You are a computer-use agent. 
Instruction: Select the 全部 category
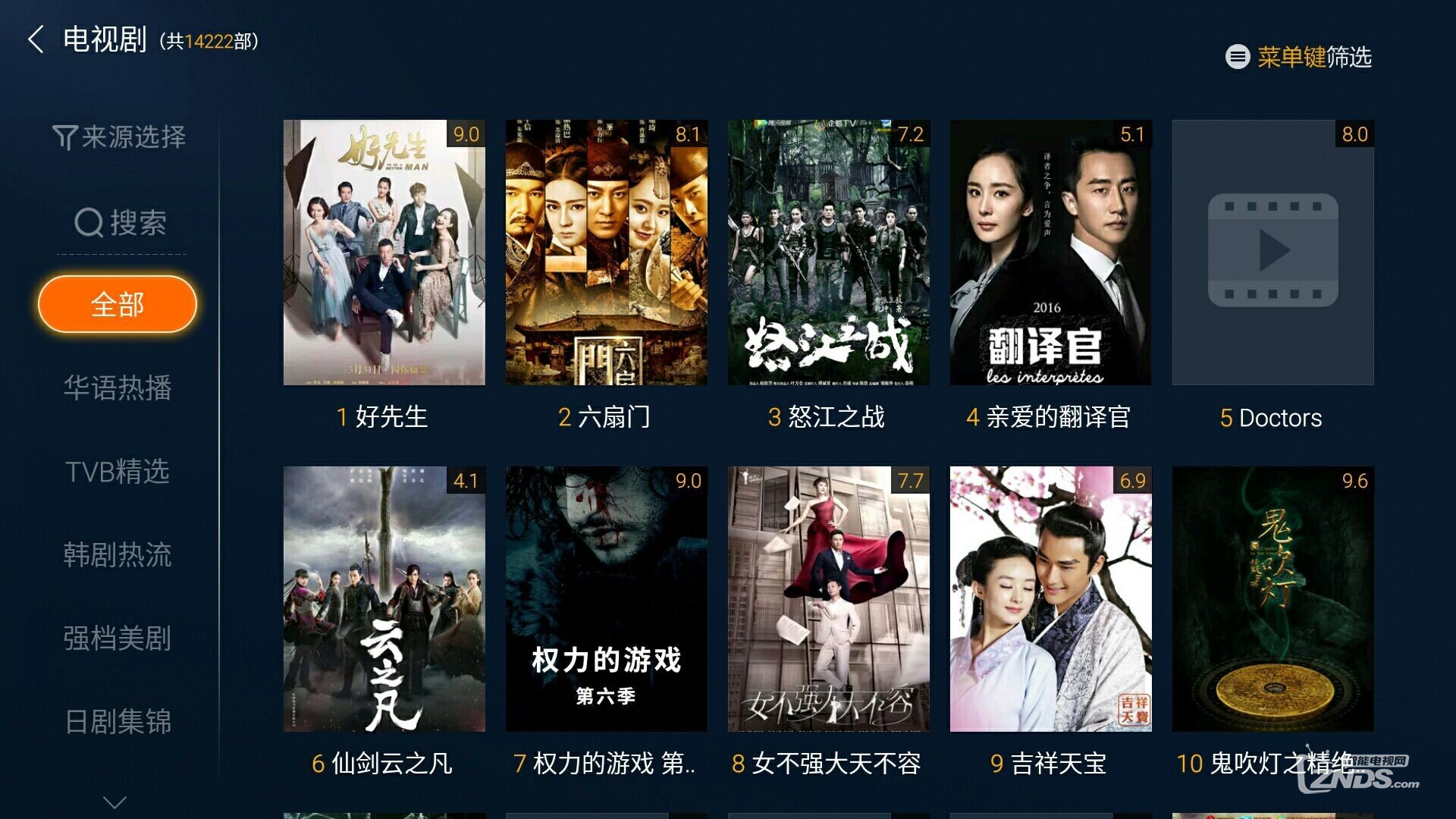point(118,304)
